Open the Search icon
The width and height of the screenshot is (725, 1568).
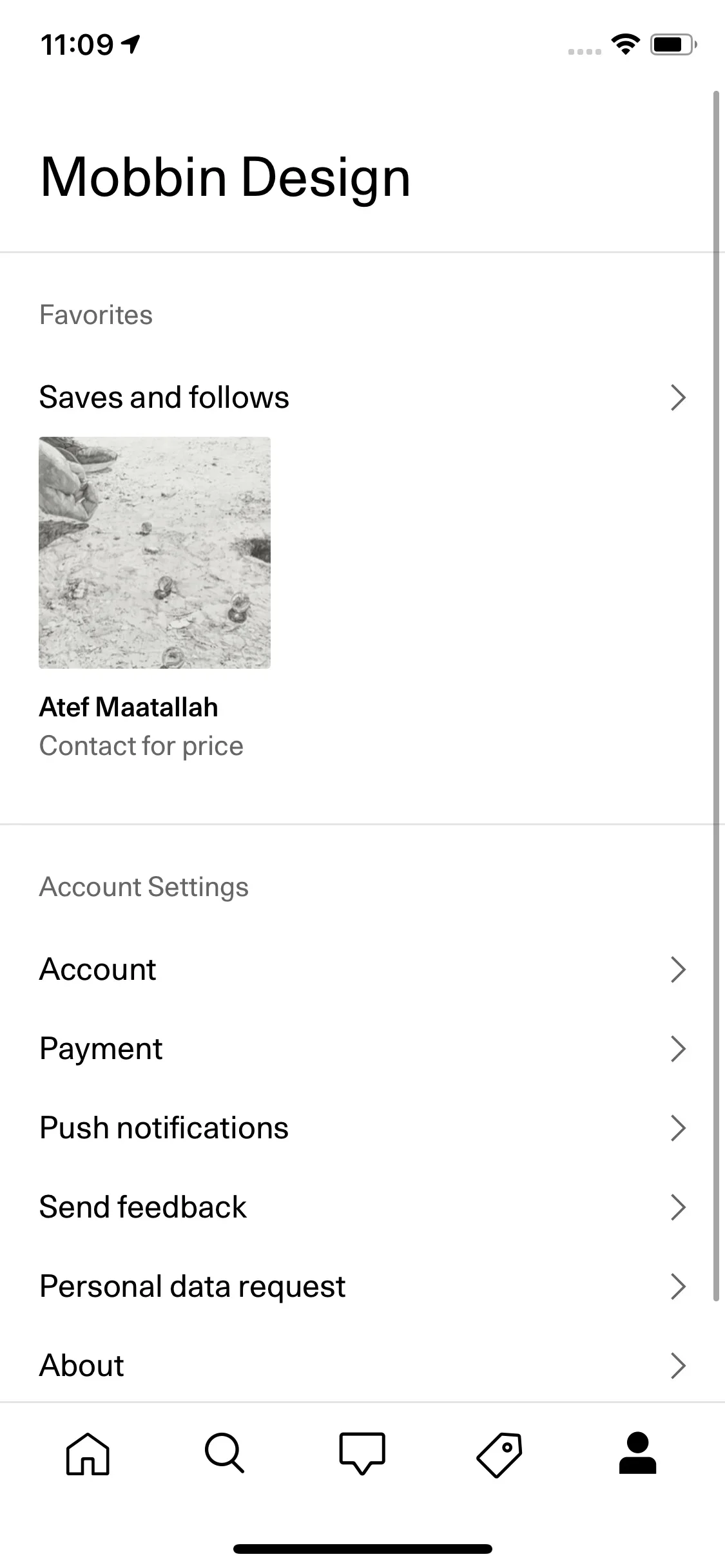(x=225, y=1453)
